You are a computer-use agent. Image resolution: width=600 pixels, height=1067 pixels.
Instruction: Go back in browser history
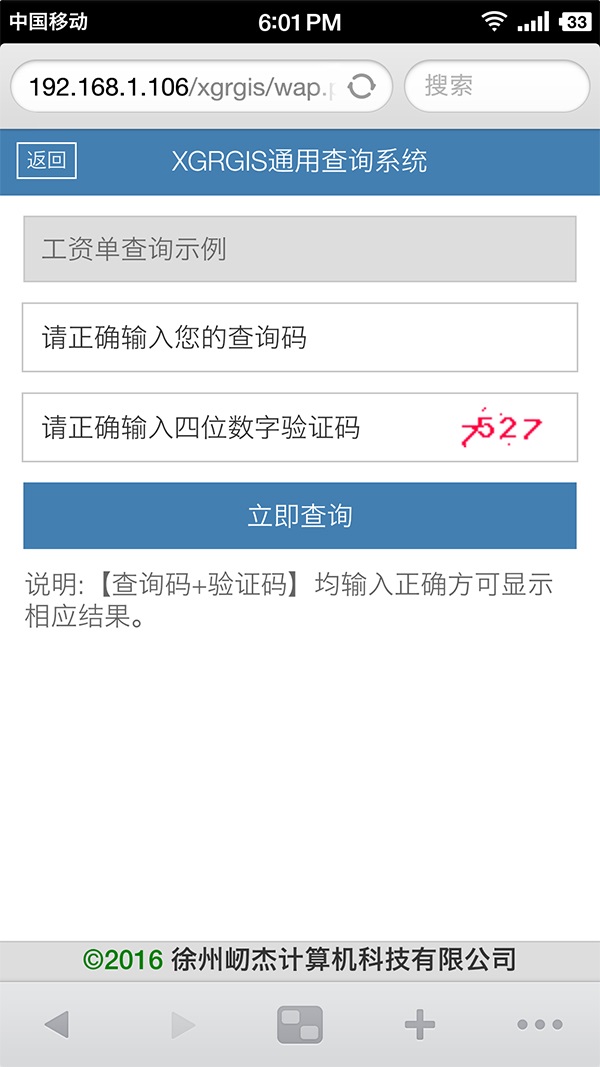pos(57,1024)
